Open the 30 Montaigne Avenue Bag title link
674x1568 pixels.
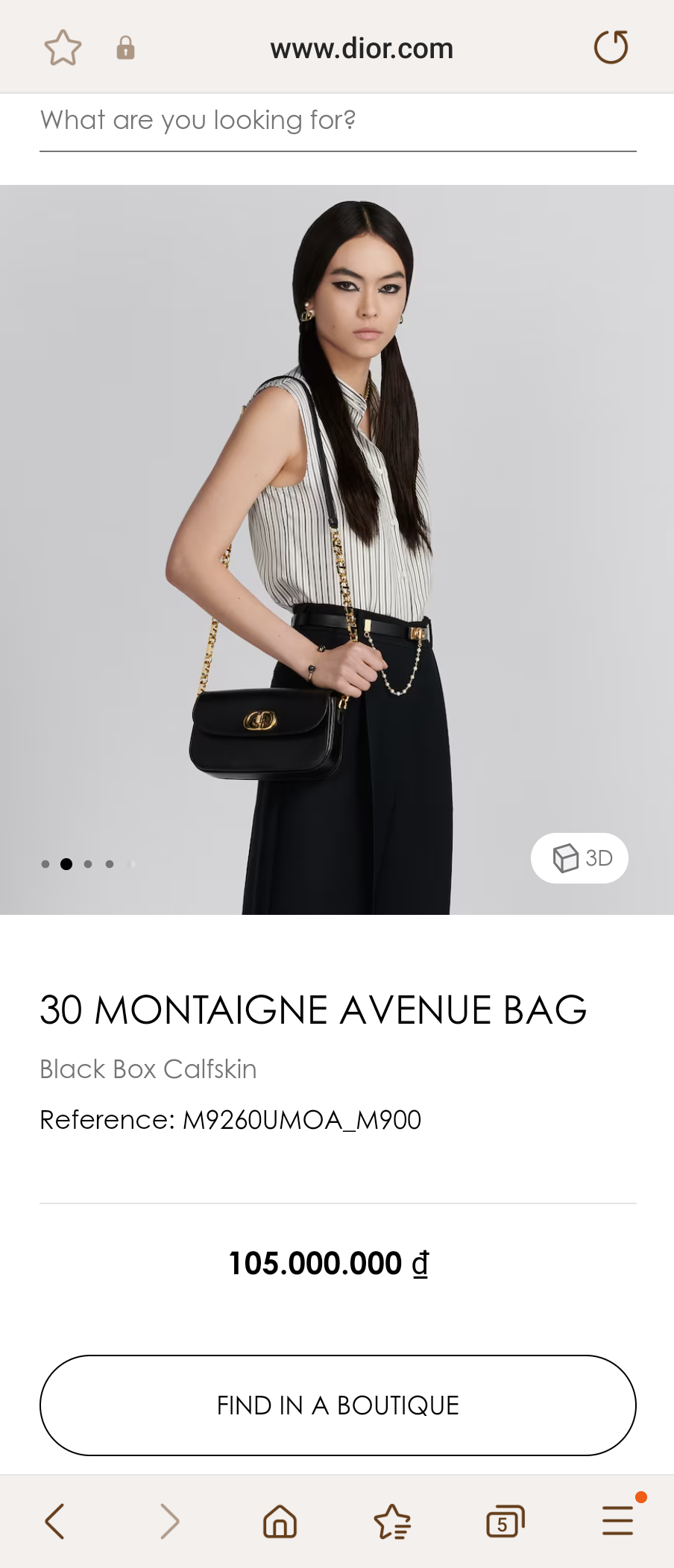pos(313,1011)
